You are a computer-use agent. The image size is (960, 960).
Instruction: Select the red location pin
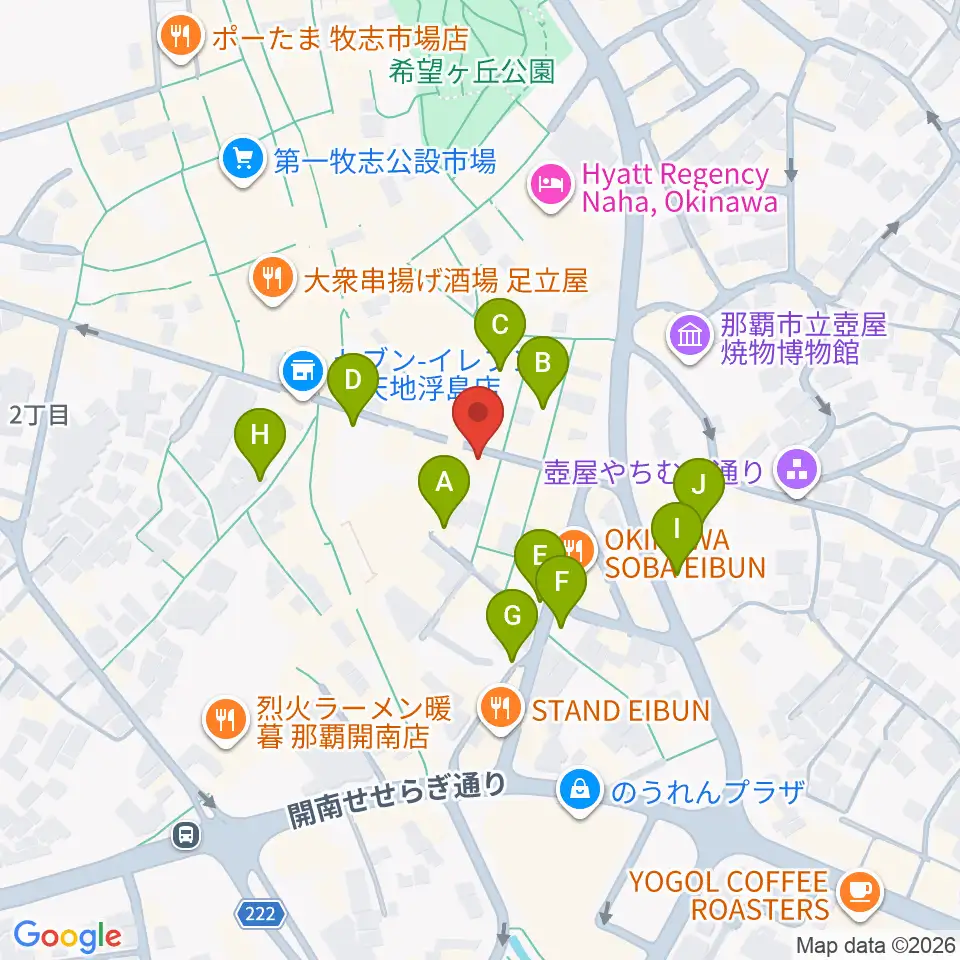(478, 421)
